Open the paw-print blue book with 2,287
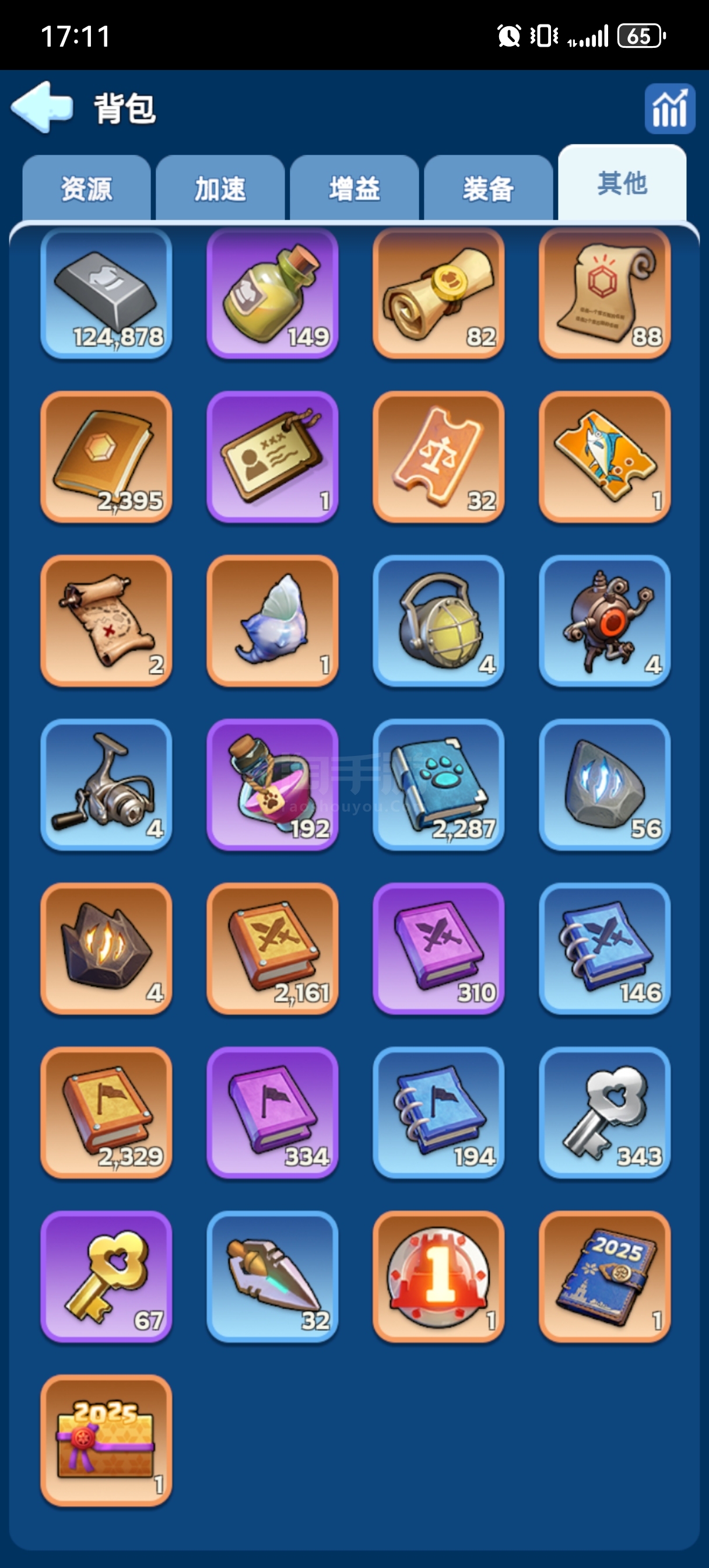Image resolution: width=709 pixels, height=1568 pixels. coord(438,784)
